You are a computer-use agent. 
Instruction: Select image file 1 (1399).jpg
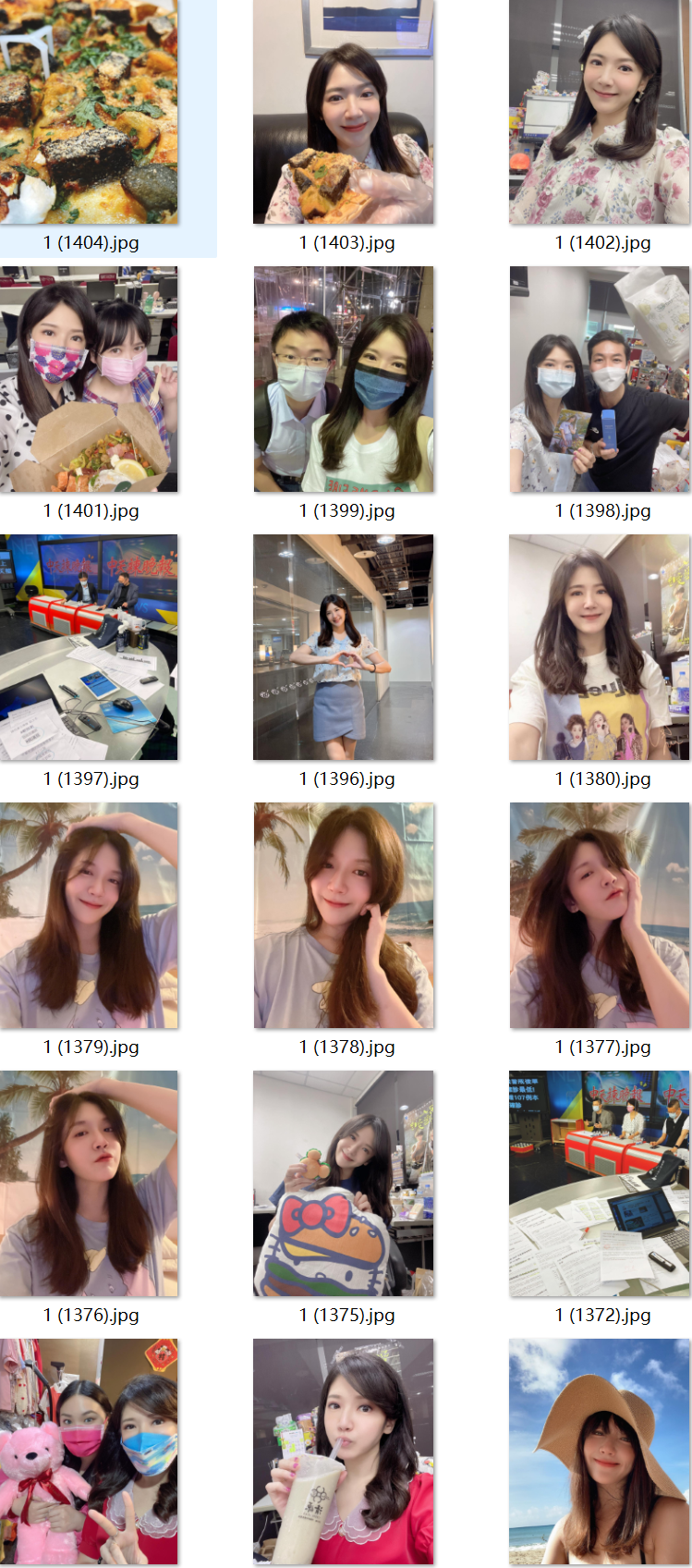pyautogui.click(x=344, y=379)
